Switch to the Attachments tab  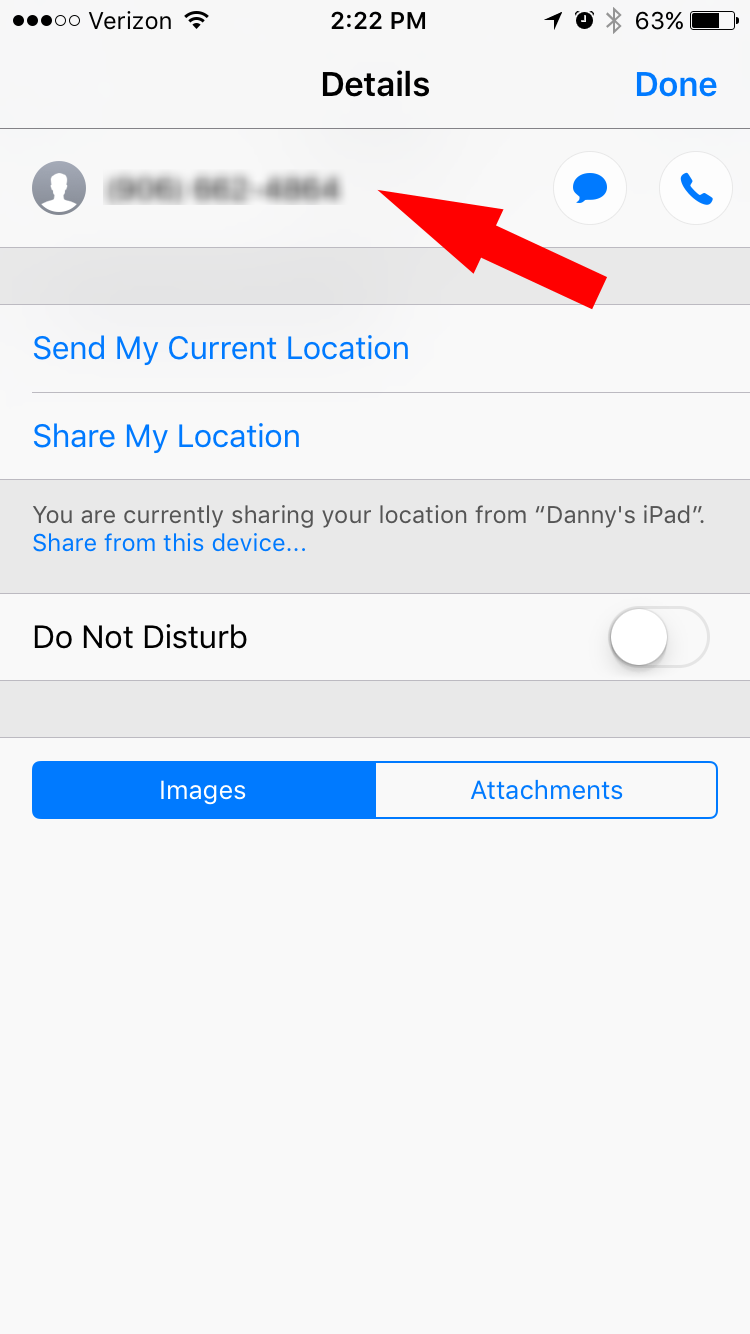[546, 790]
